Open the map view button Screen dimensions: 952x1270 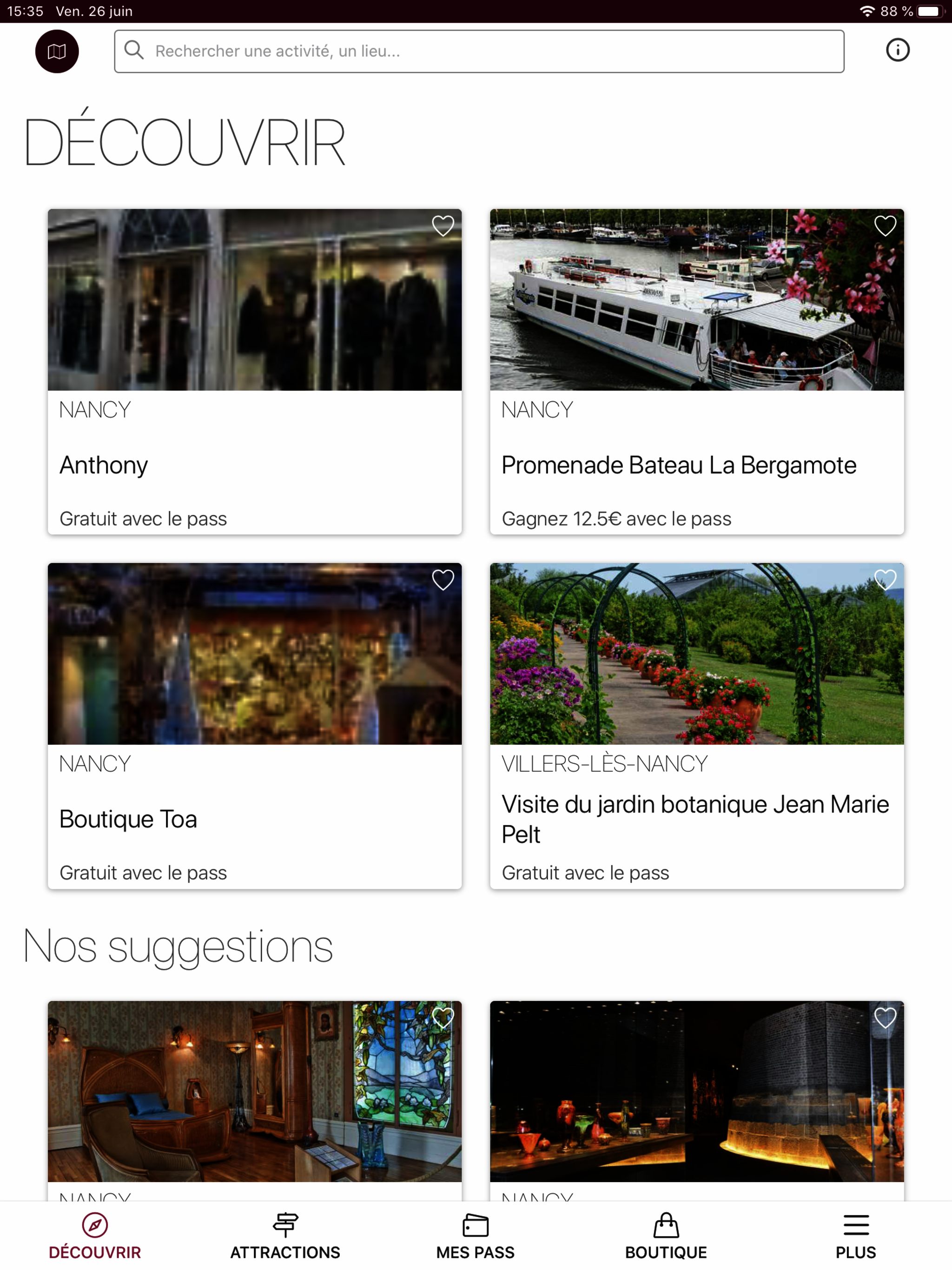(57, 52)
